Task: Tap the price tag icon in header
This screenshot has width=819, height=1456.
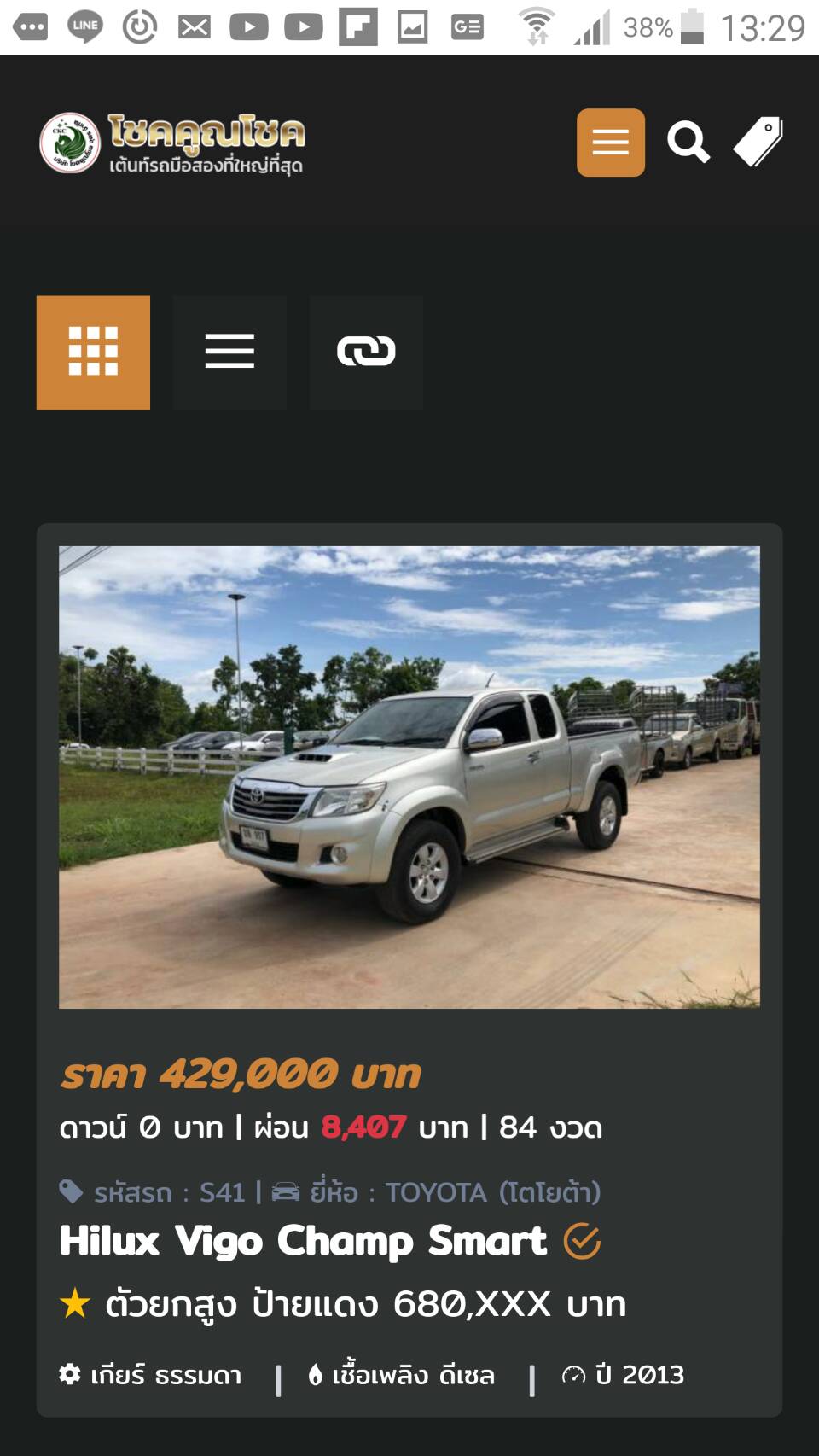Action: pyautogui.click(x=758, y=142)
